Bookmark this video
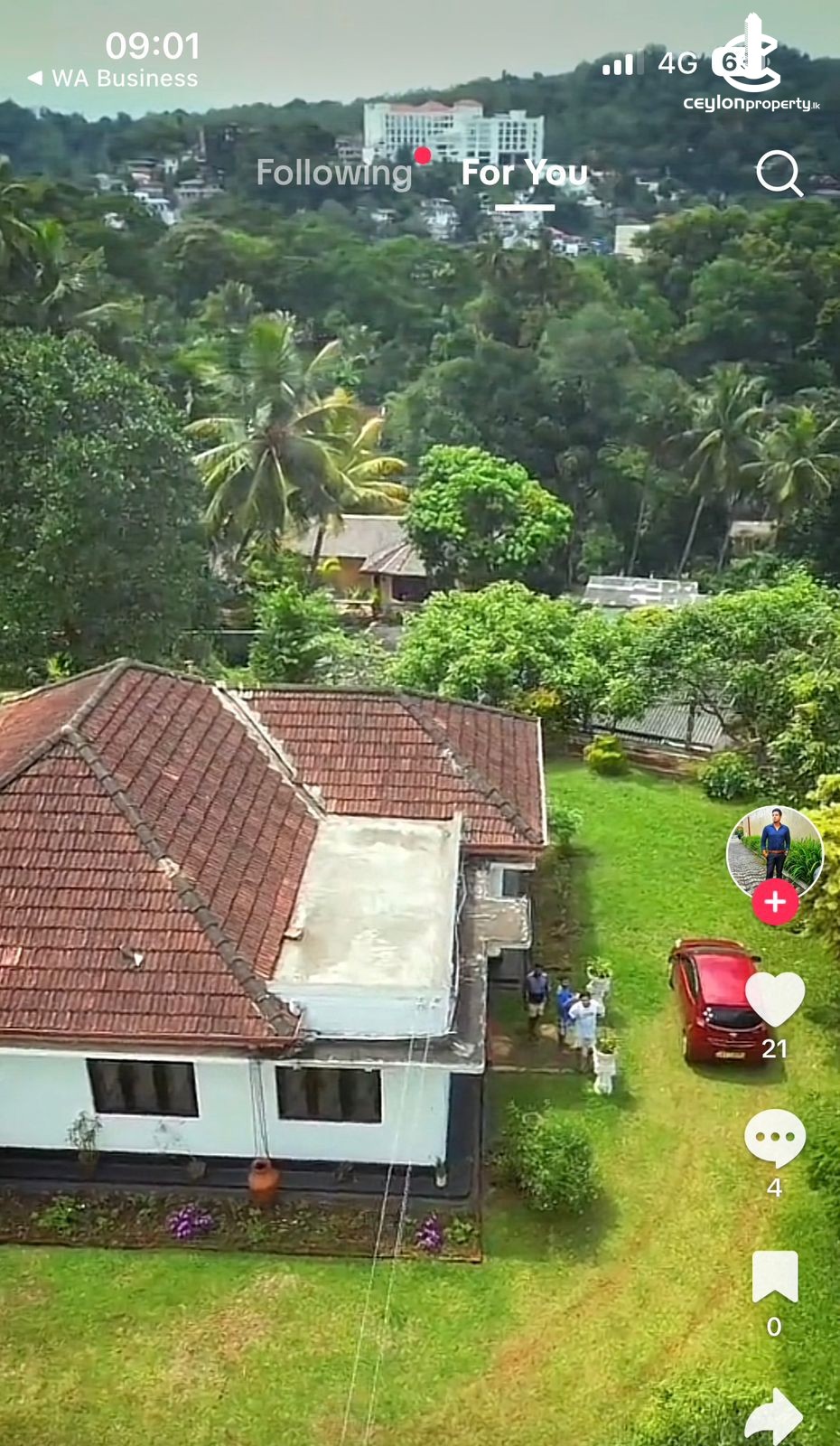Screen dimensions: 840x1446 [774, 1276]
